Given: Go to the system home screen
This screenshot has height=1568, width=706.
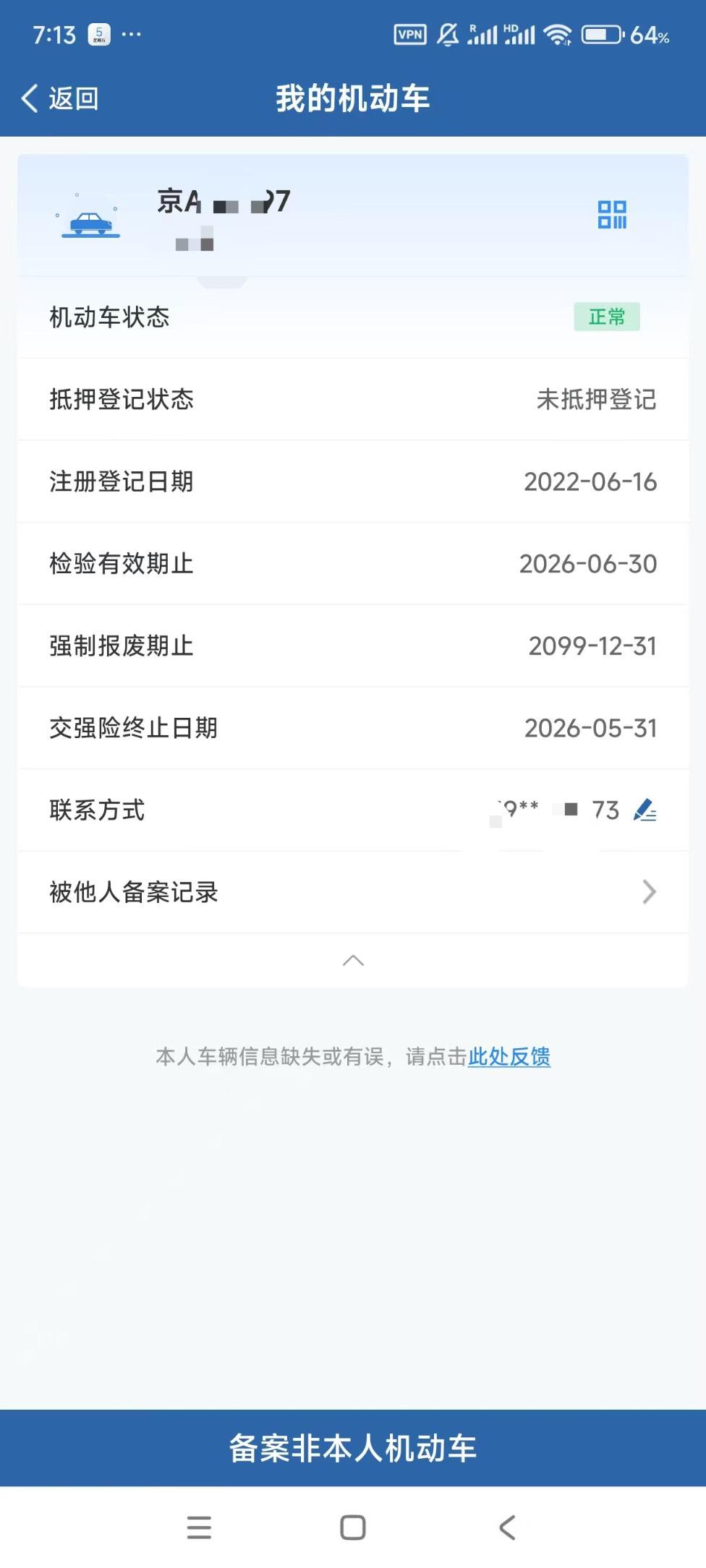Looking at the screenshot, I should pyautogui.click(x=353, y=1528).
